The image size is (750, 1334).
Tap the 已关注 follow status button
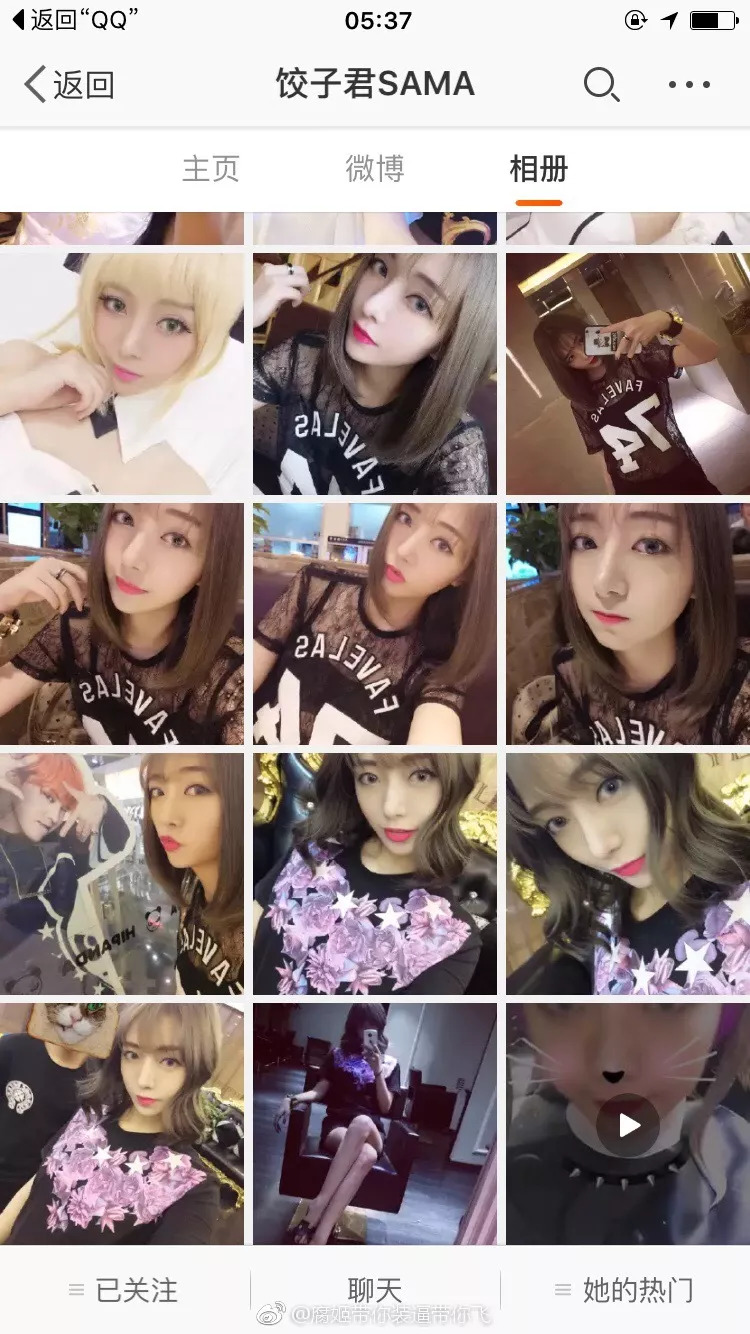click(x=124, y=1290)
